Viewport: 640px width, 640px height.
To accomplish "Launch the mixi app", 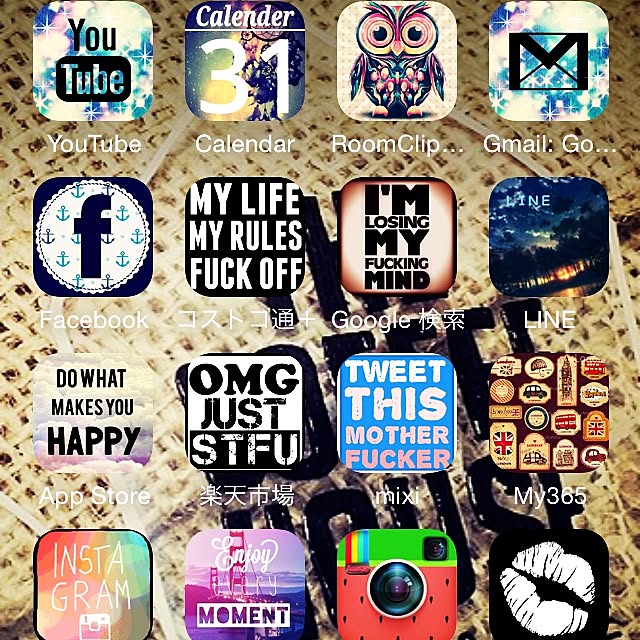I will [397, 412].
